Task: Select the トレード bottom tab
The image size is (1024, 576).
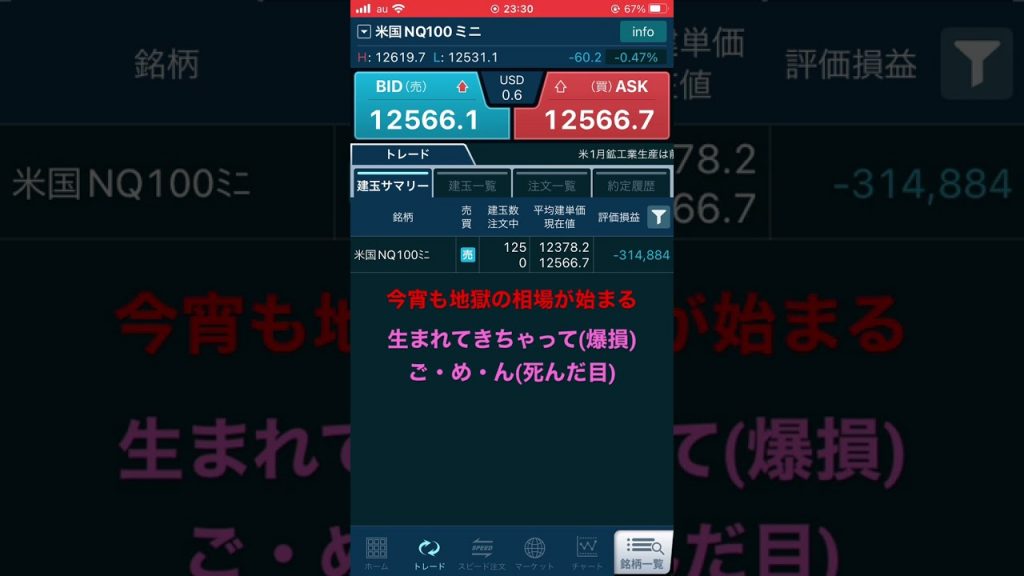Action: [429, 552]
